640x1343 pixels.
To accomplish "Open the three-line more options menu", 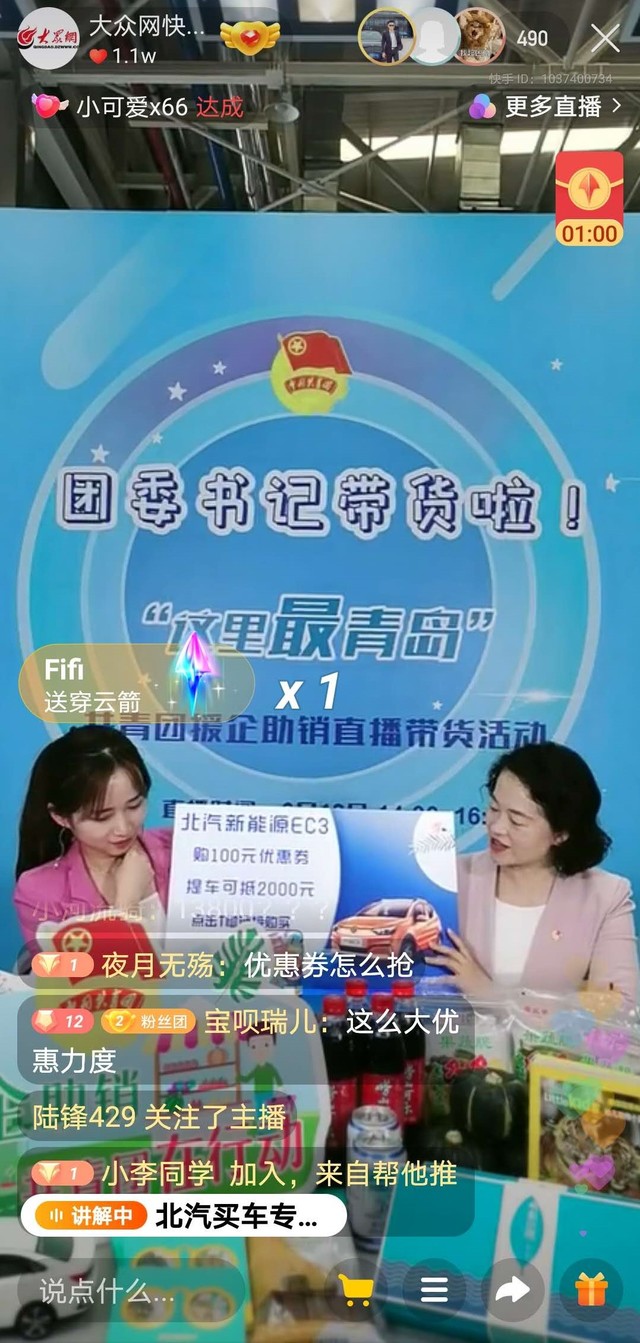I will coord(434,1290).
